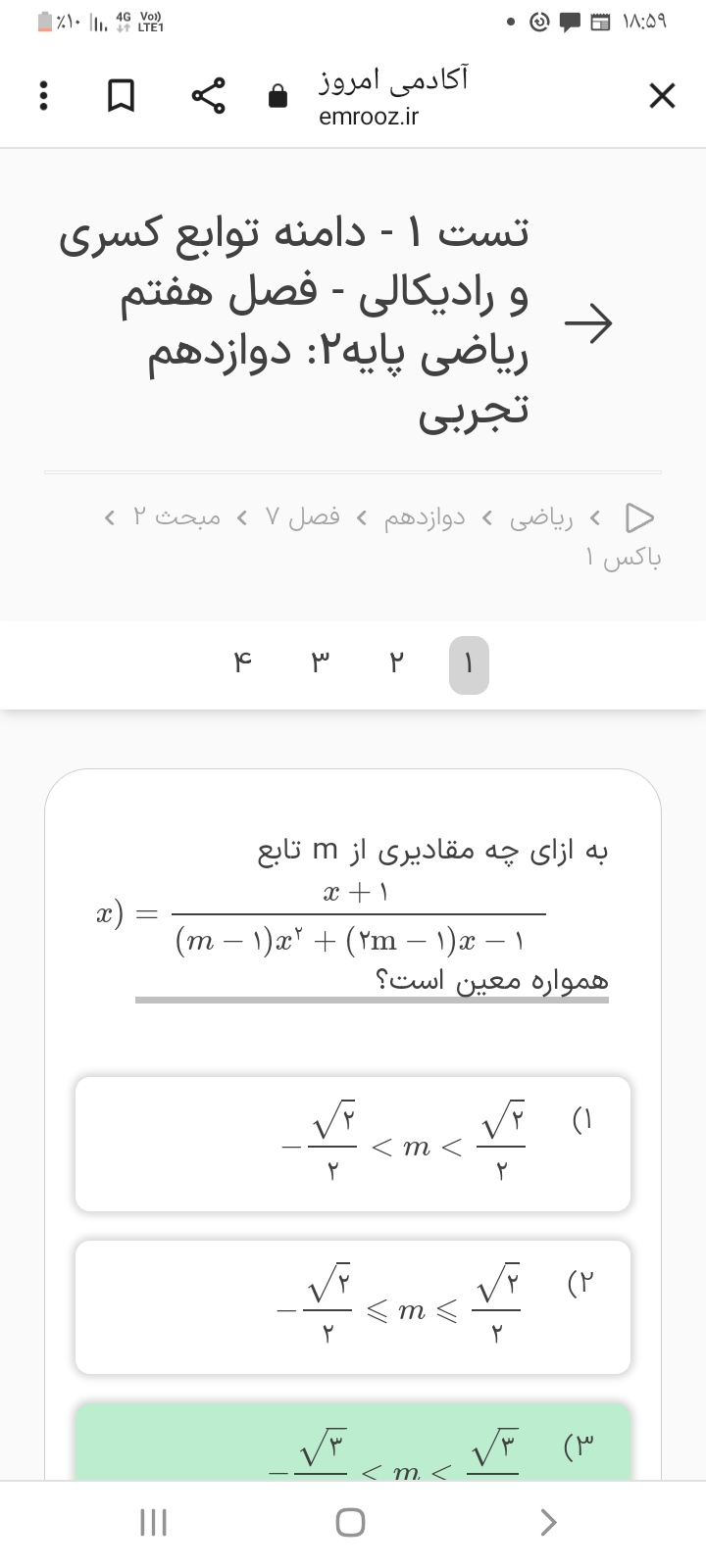The height and width of the screenshot is (1568, 706).
Task: Go to question ۲
Action: coord(394,664)
